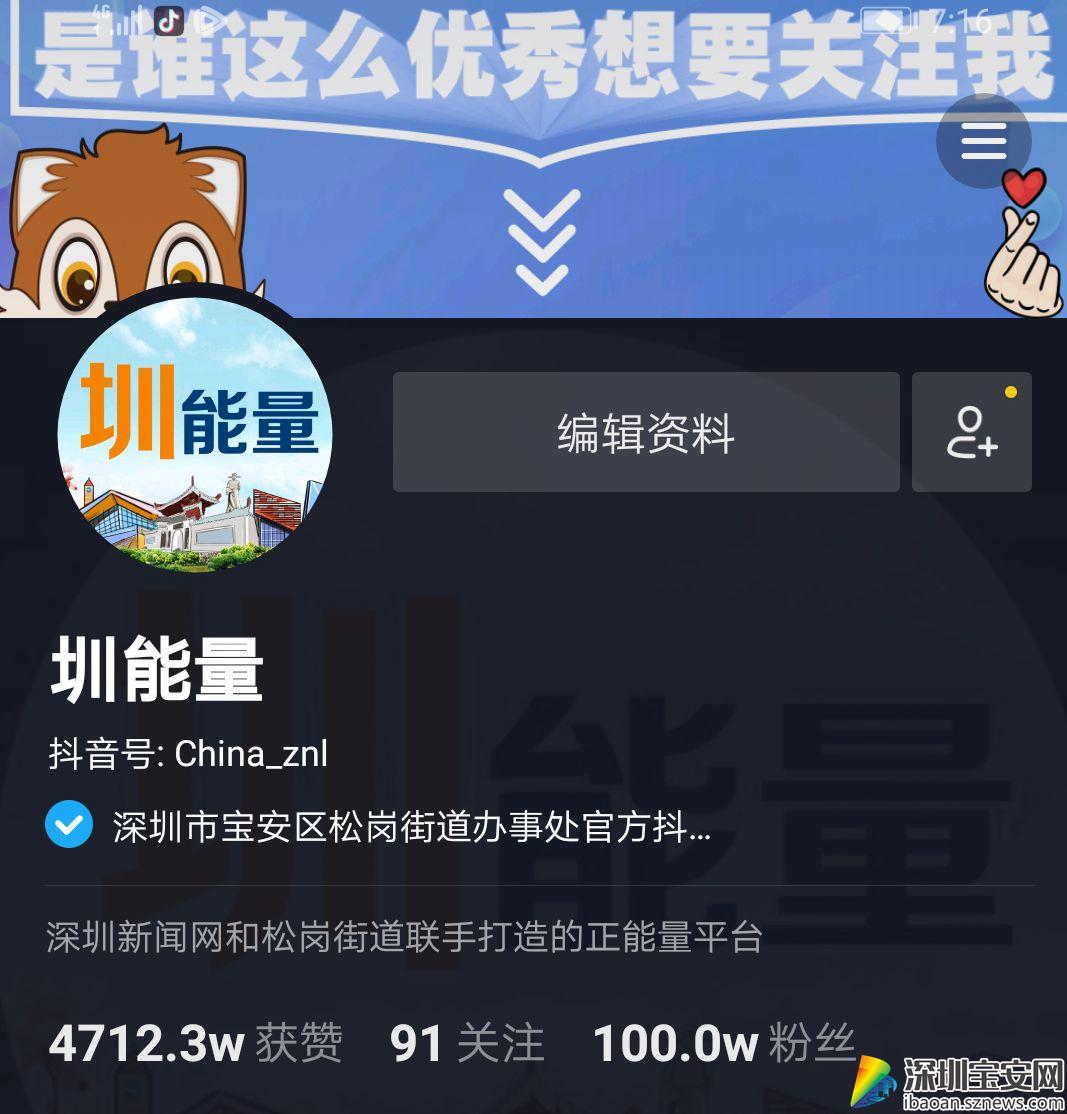Viewport: 1067px width, 1114px height.
Task: Tap the 编辑资料 edit profile button
Action: click(646, 432)
